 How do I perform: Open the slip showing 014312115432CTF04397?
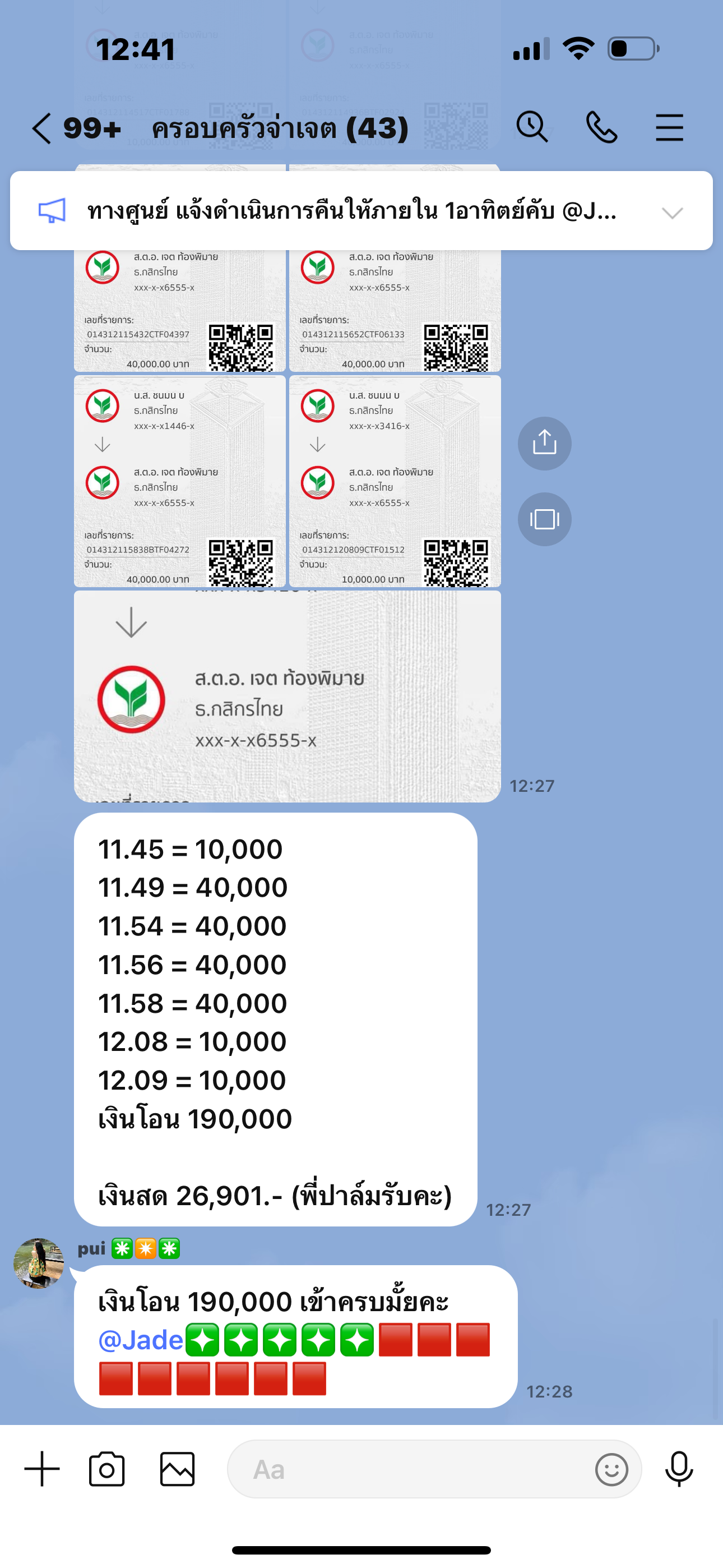point(179,311)
